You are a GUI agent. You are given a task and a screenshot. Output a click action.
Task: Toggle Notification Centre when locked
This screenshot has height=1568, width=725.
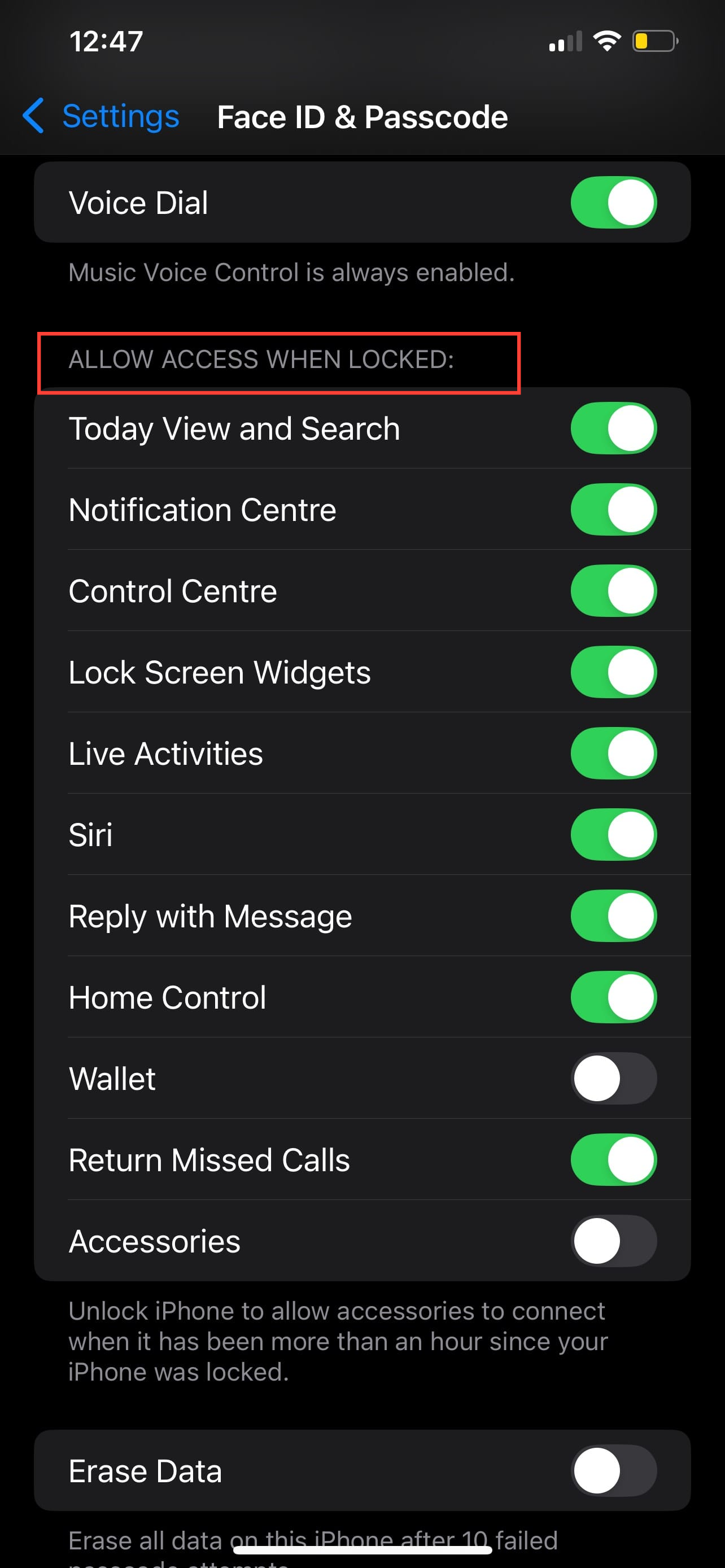[x=613, y=510]
